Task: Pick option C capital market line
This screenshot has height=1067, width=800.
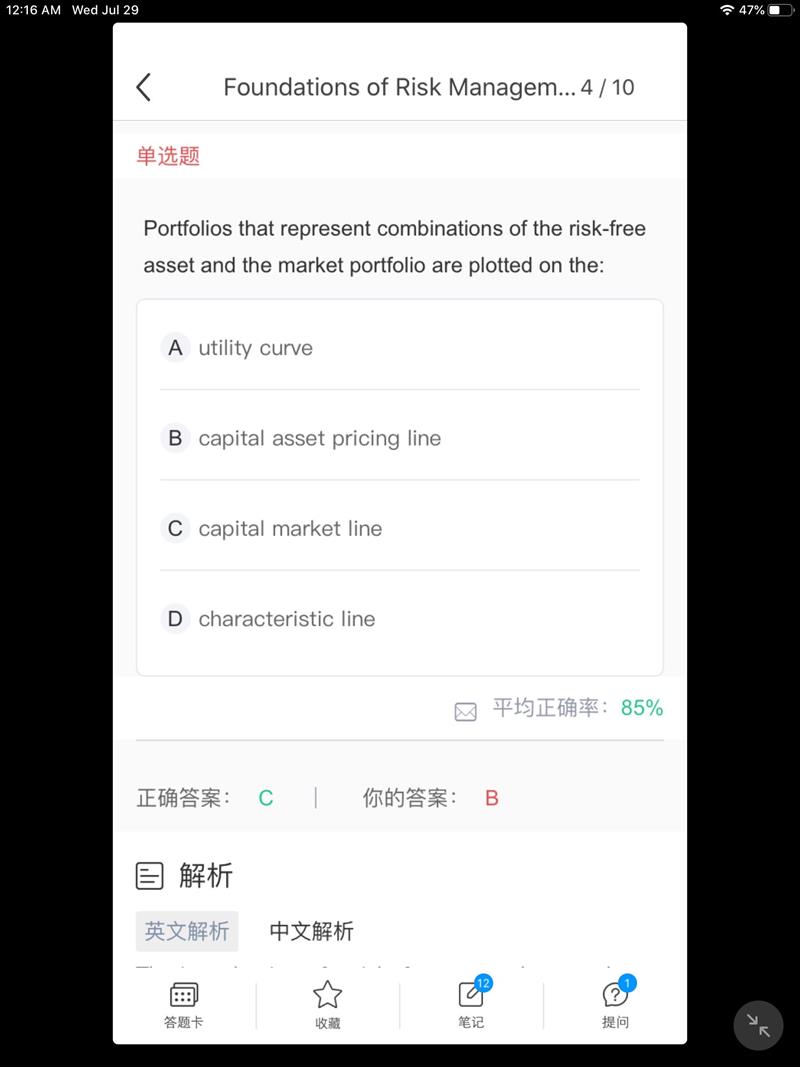Action: point(290,528)
